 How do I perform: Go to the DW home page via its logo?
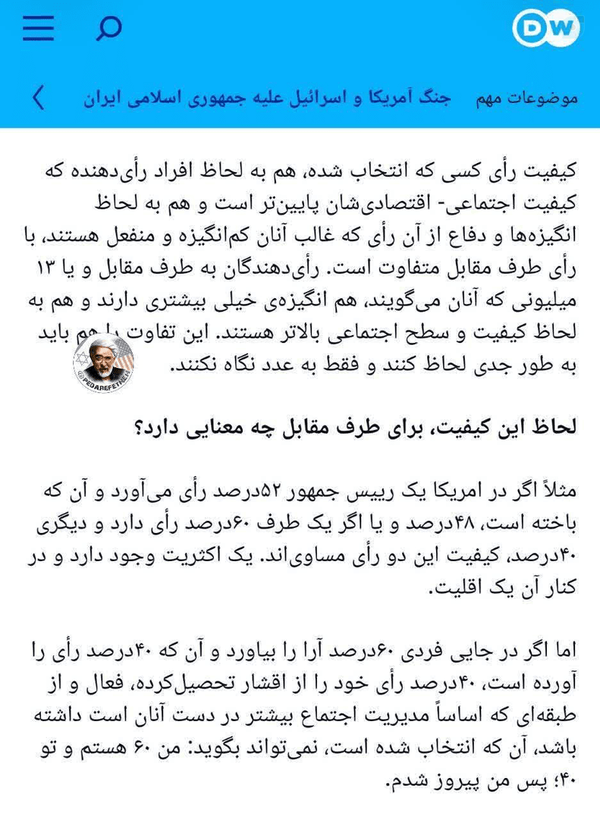click(546, 28)
